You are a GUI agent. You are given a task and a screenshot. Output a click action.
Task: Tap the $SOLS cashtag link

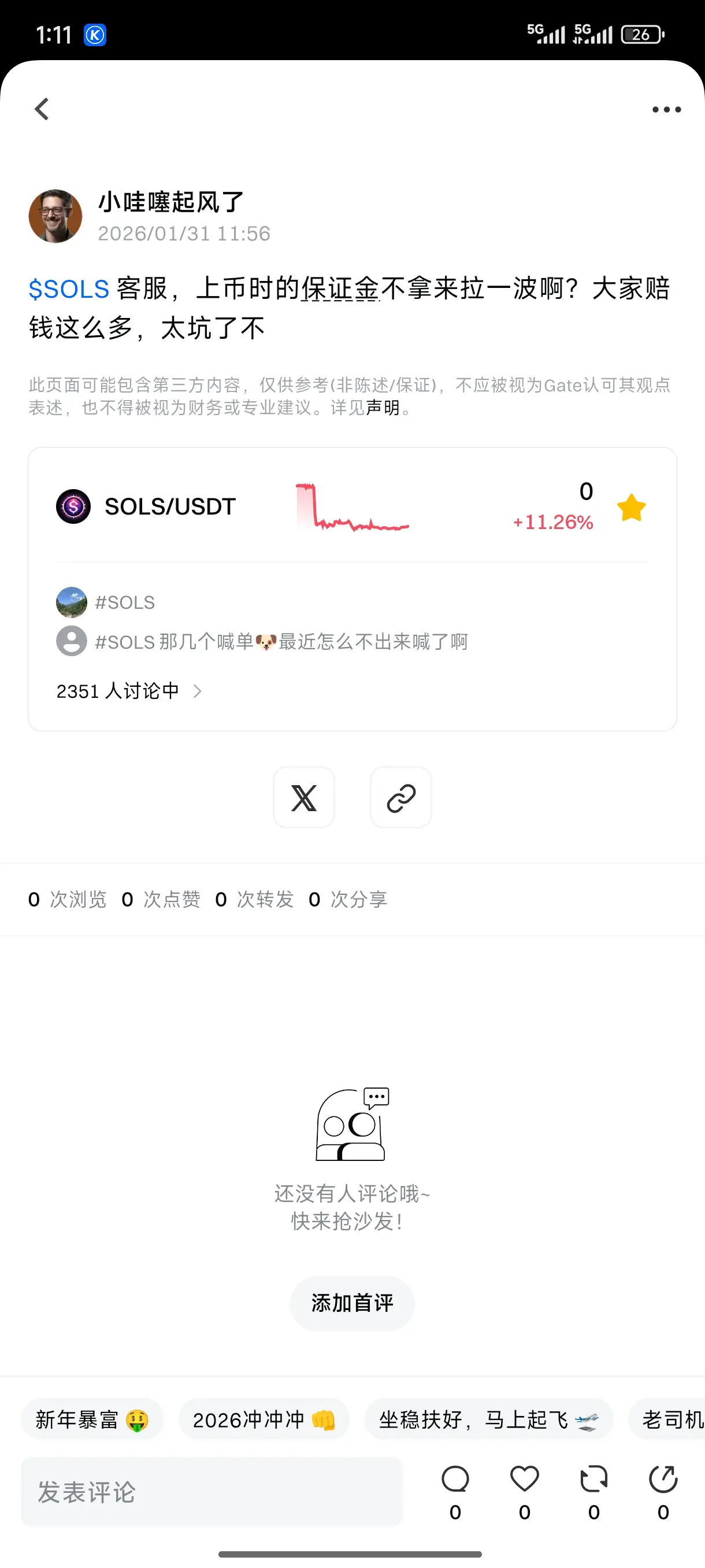coord(69,289)
